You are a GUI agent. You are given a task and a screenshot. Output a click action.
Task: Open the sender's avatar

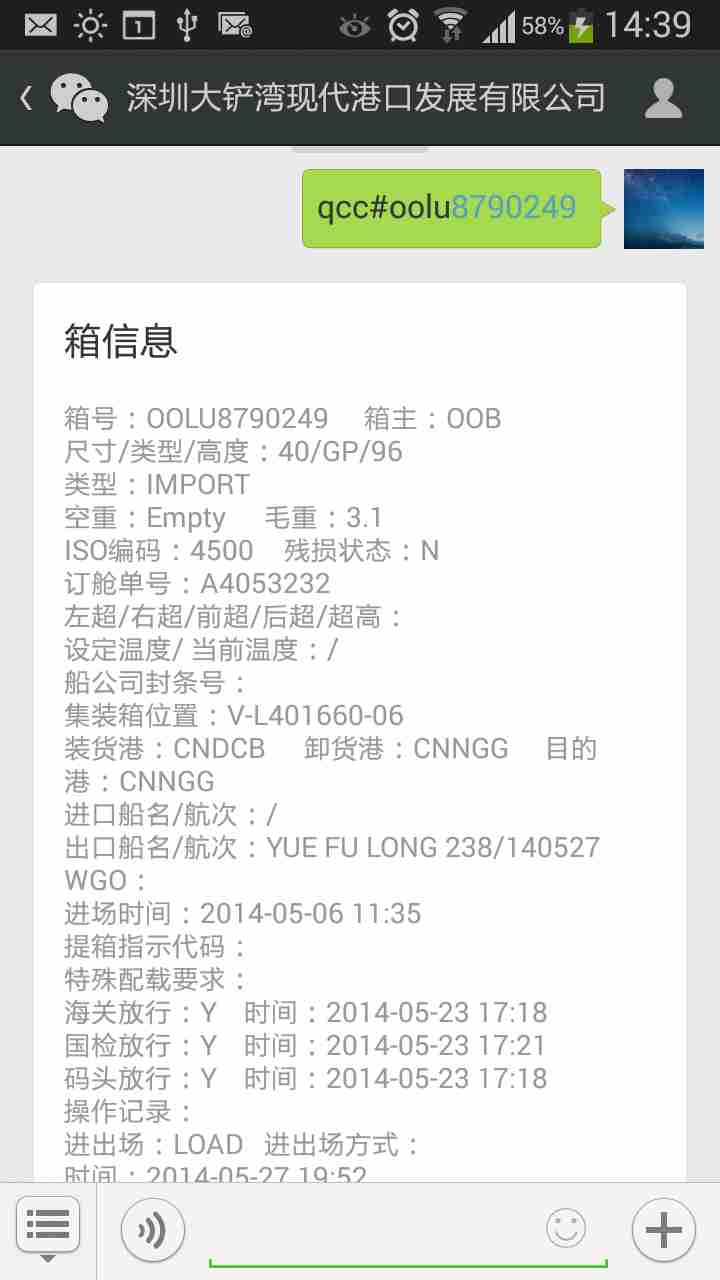(662, 208)
